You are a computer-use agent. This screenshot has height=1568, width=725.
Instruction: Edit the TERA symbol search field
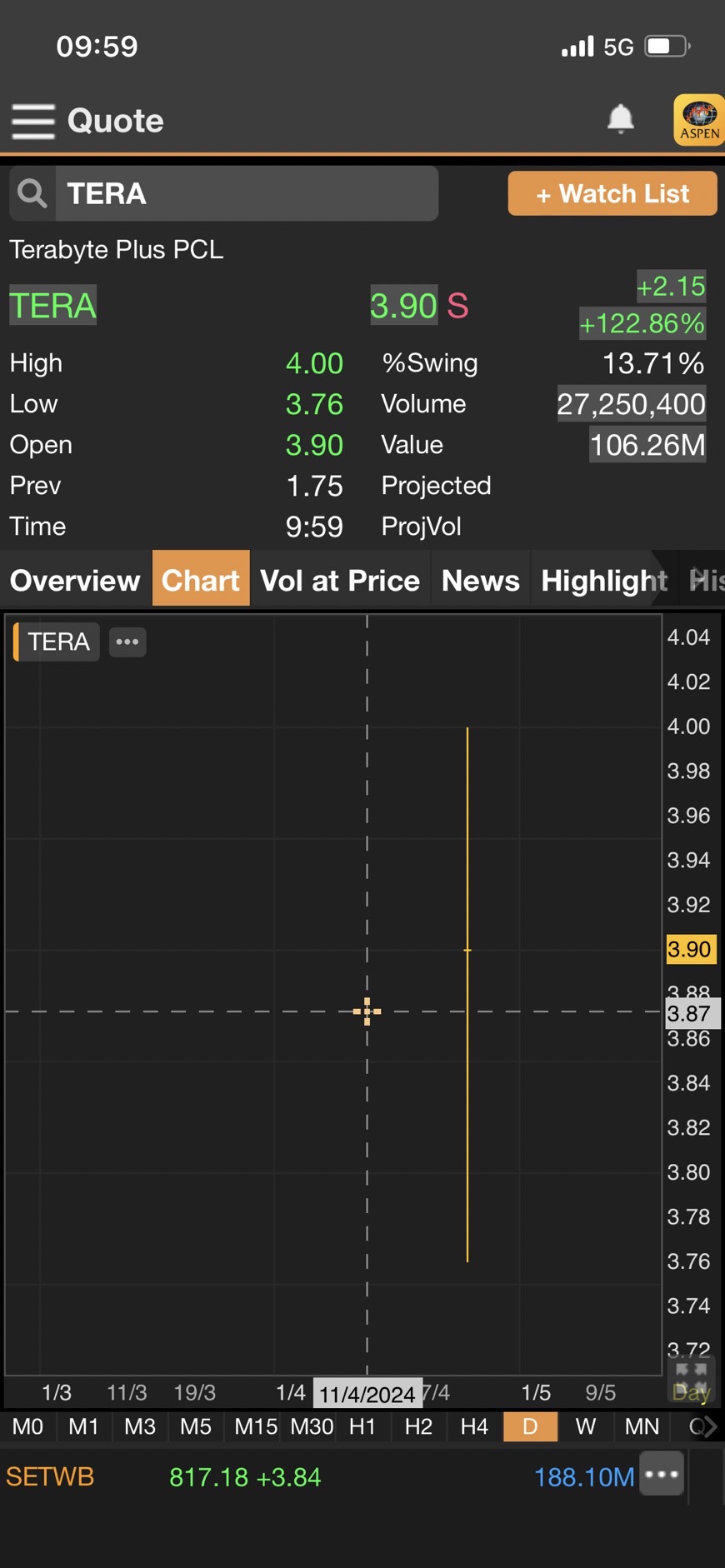point(247,193)
